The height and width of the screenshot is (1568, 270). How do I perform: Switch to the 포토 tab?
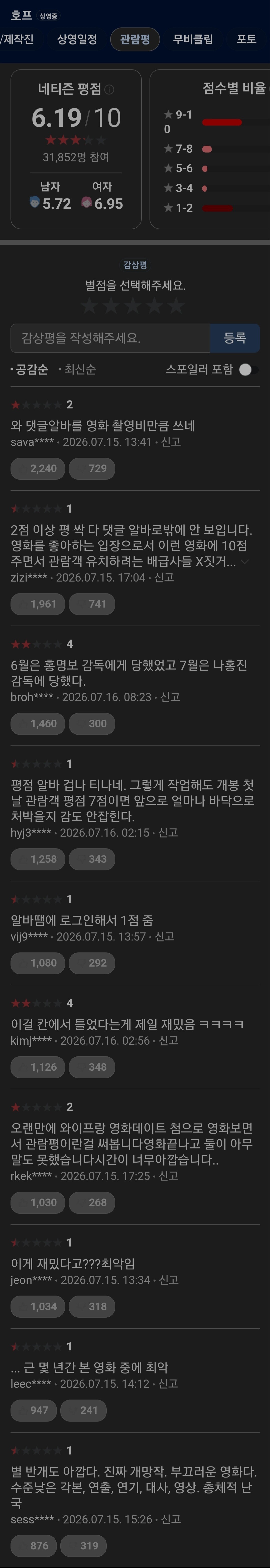coord(246,39)
